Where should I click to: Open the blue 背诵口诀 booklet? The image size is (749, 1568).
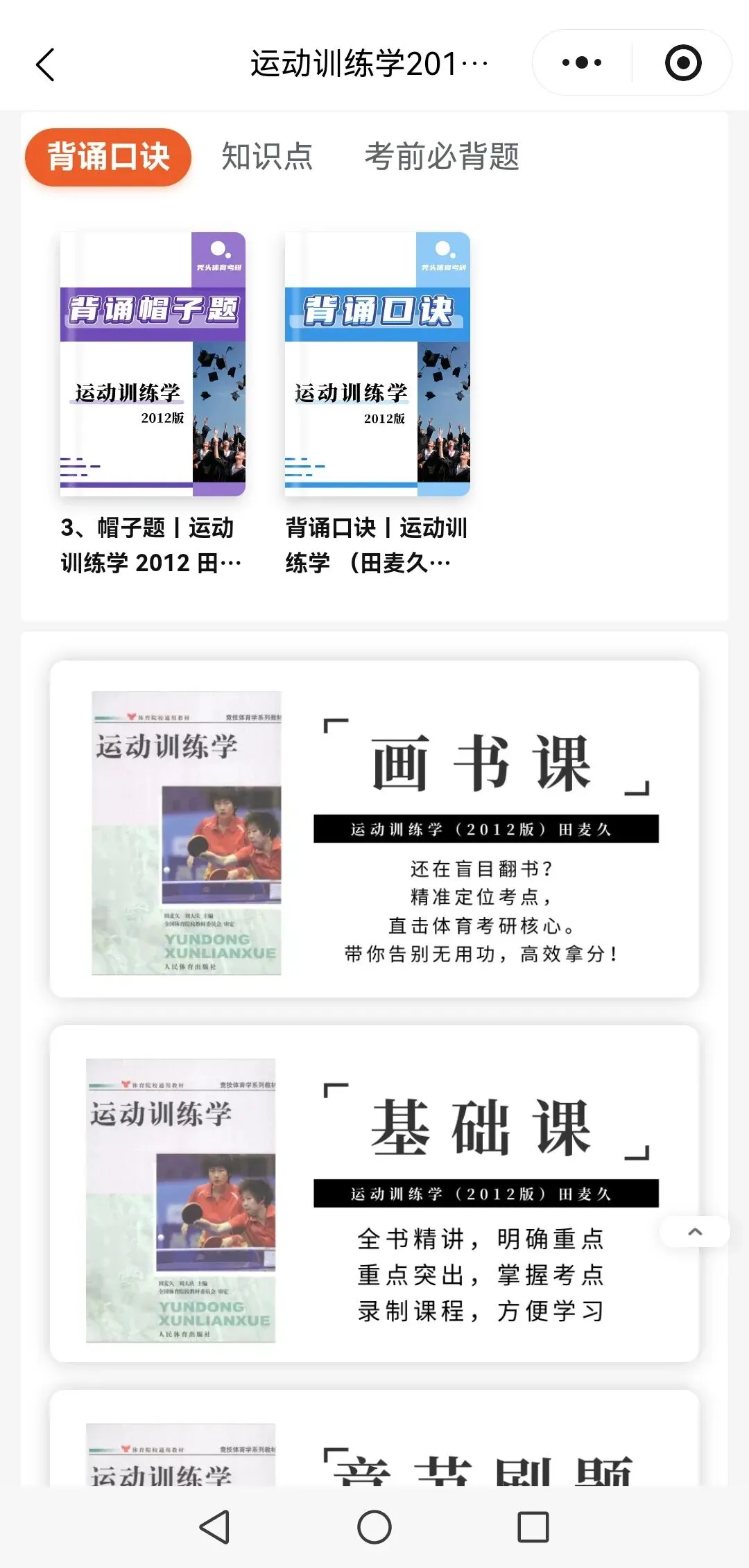point(377,364)
